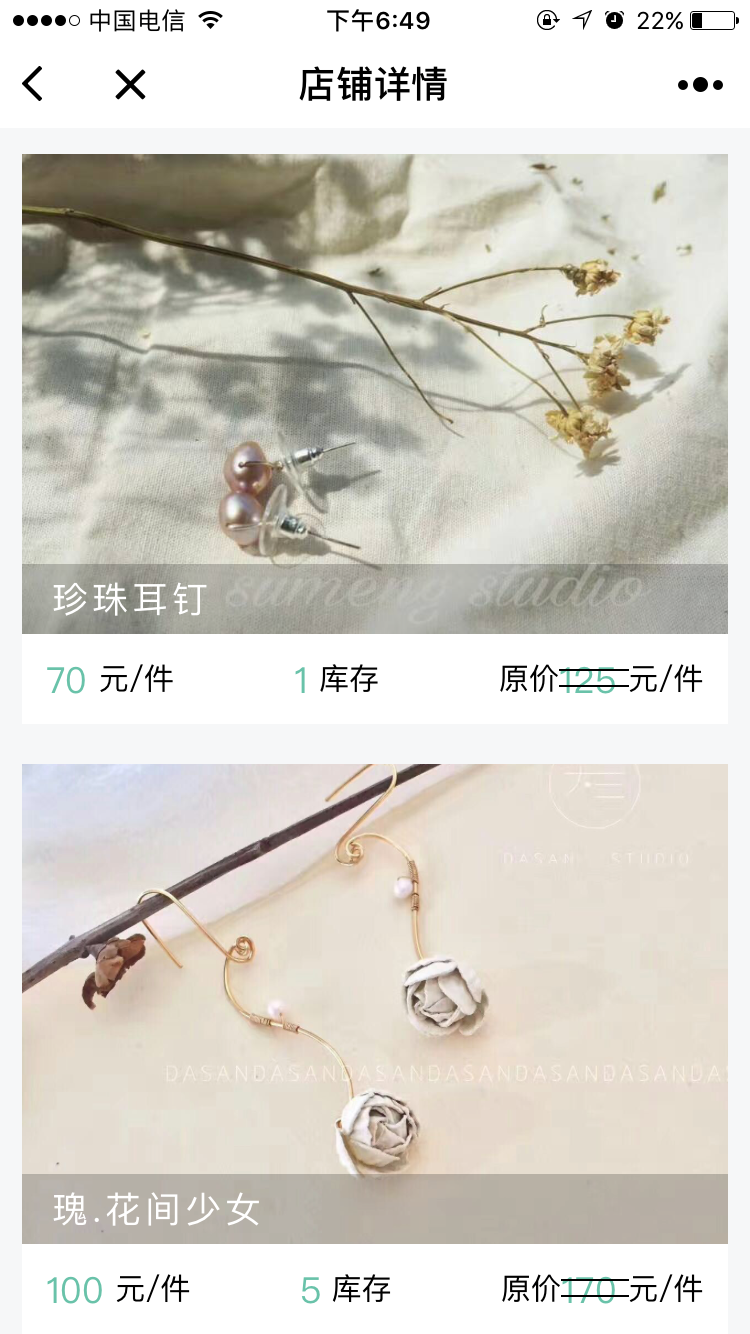750x1334 pixels.
Task: Open the three-dot more options menu
Action: click(x=700, y=85)
